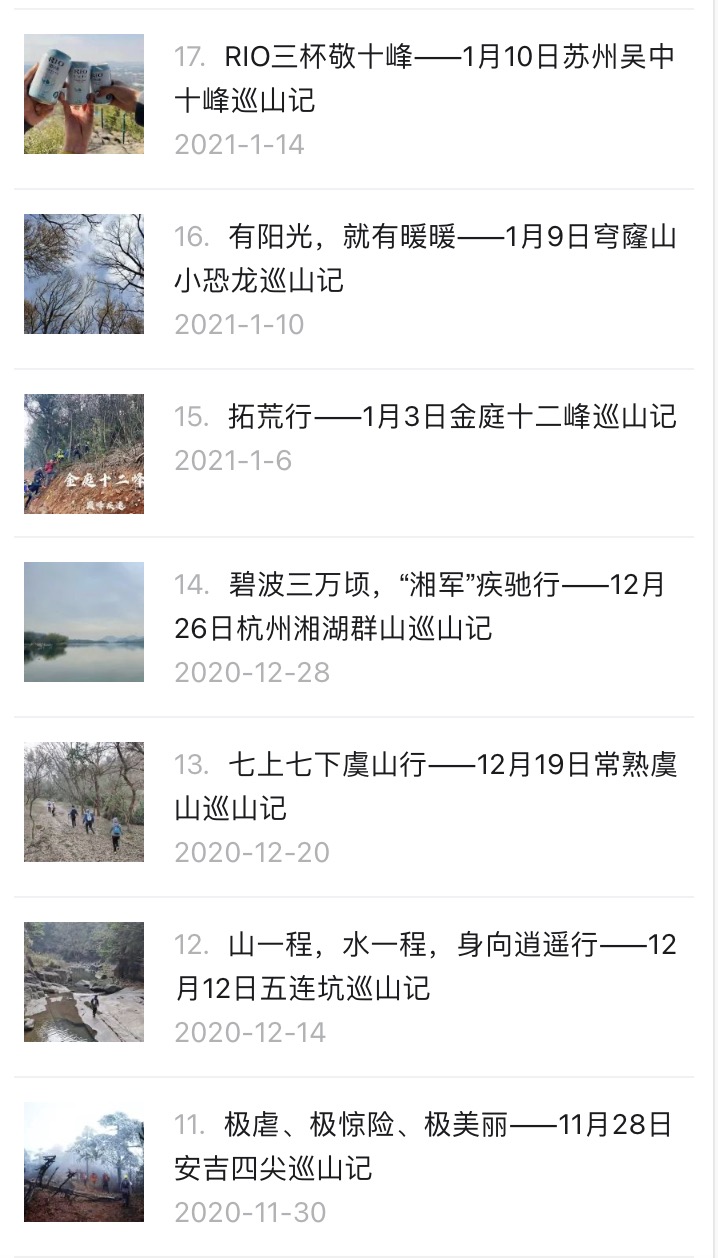
Task: Open article 14 about 杭州湘湖群山
Action: (425, 606)
